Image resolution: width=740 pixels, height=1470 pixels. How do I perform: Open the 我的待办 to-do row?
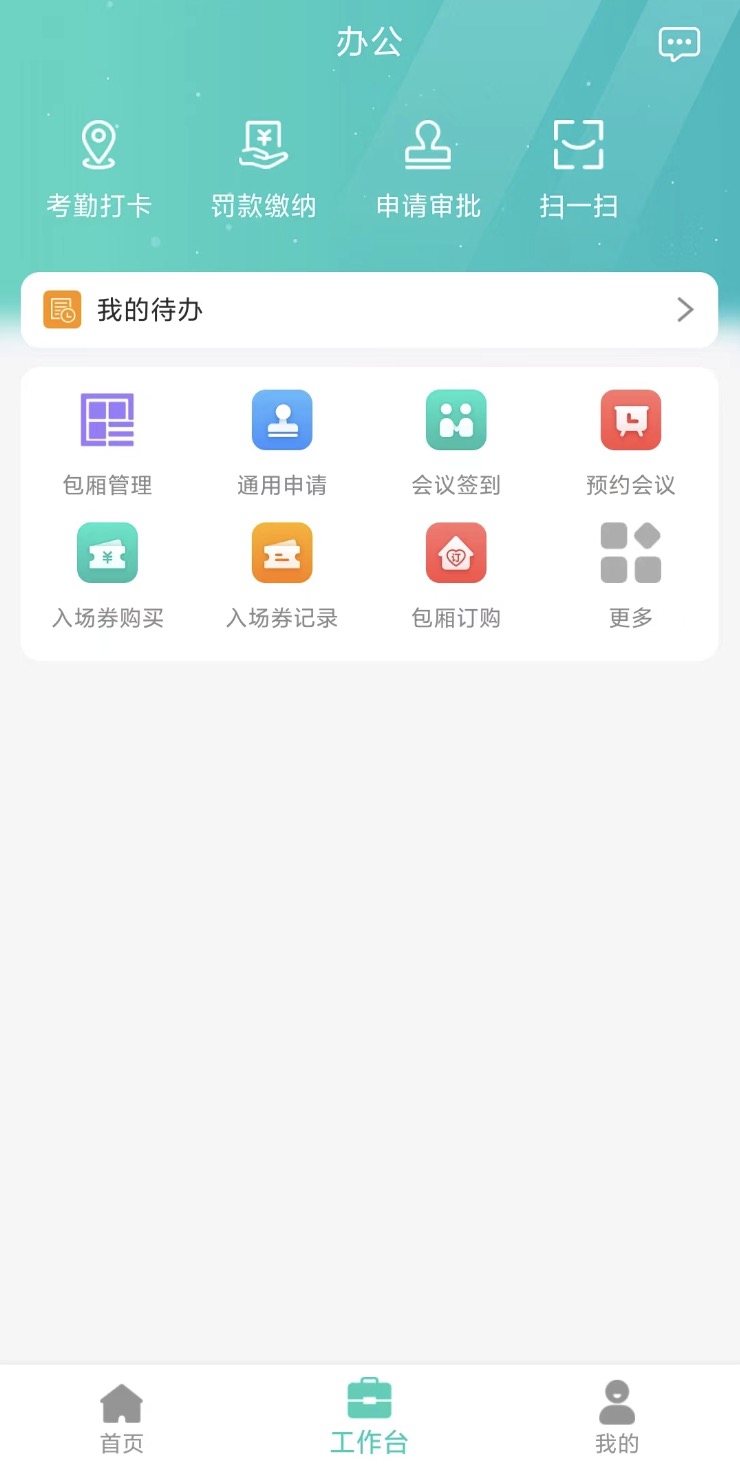[x=369, y=310]
